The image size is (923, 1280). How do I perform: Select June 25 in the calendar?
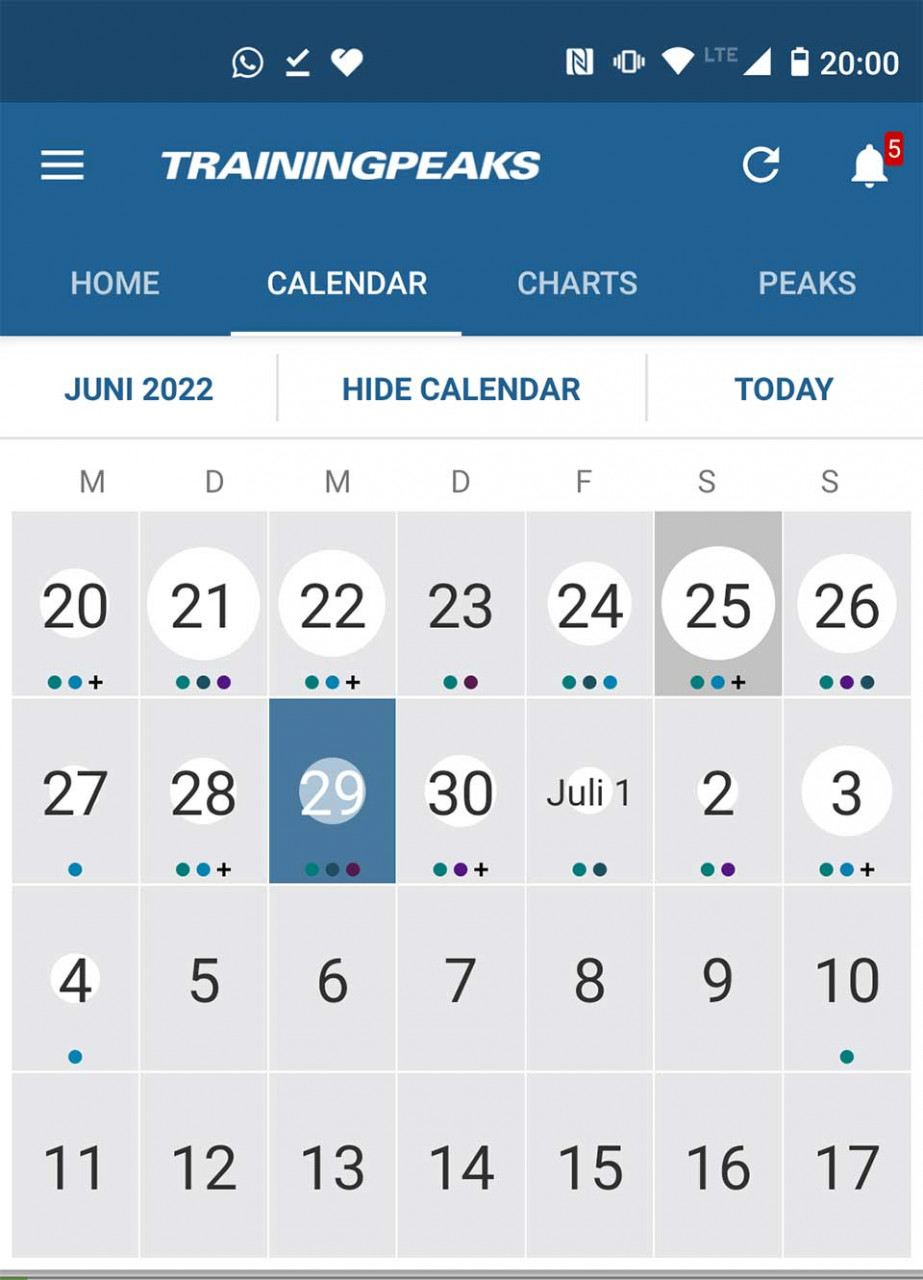(x=718, y=606)
